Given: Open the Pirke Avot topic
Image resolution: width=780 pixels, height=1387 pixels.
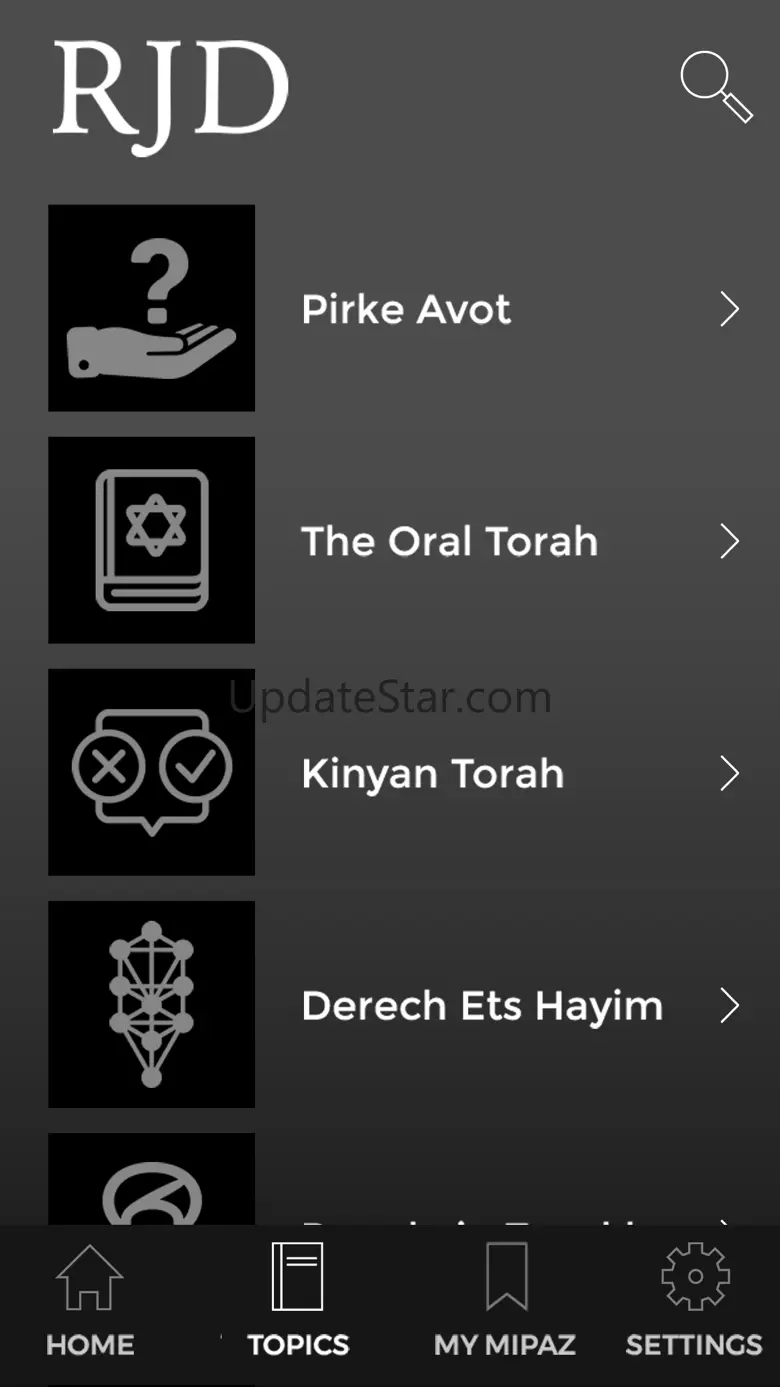Looking at the screenshot, I should pos(394,308).
